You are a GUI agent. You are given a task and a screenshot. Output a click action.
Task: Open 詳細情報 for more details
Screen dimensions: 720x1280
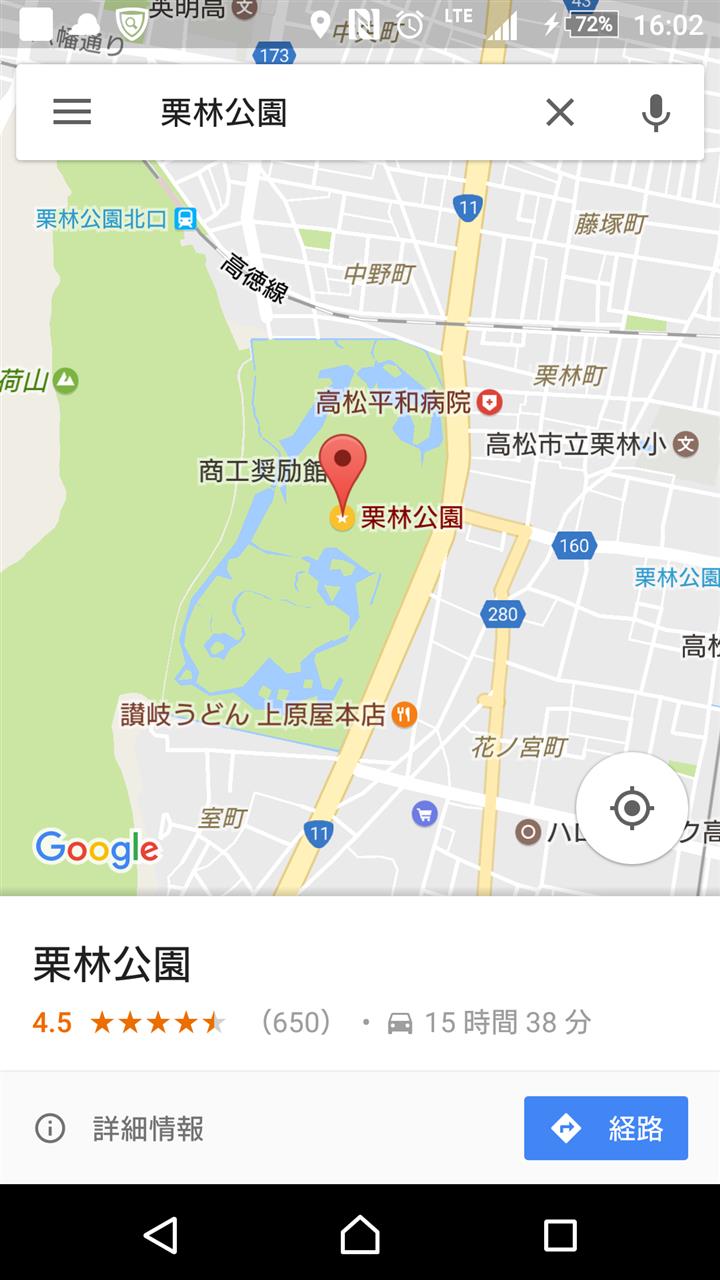coord(120,1129)
